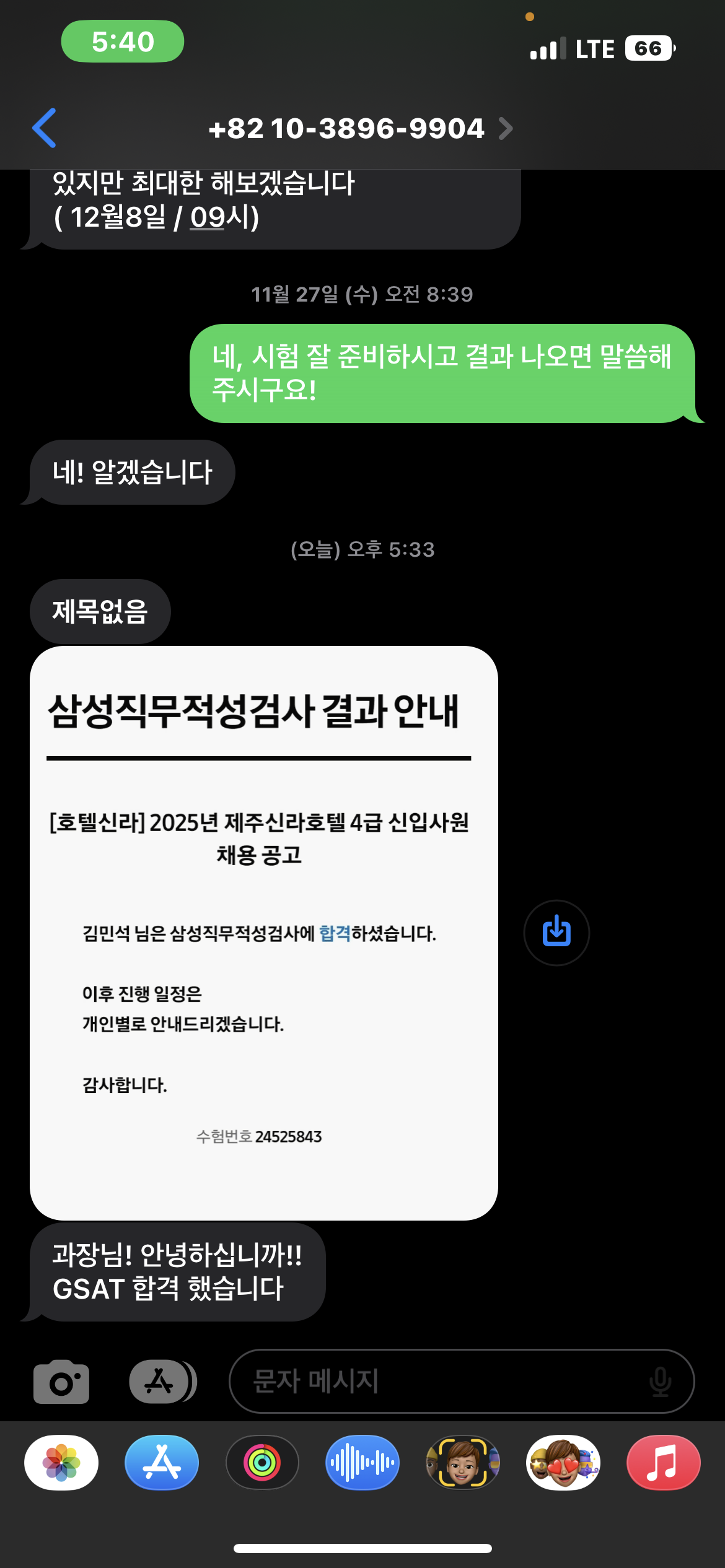Open the Fitness activity rings app
725x1568 pixels.
pos(262,1463)
